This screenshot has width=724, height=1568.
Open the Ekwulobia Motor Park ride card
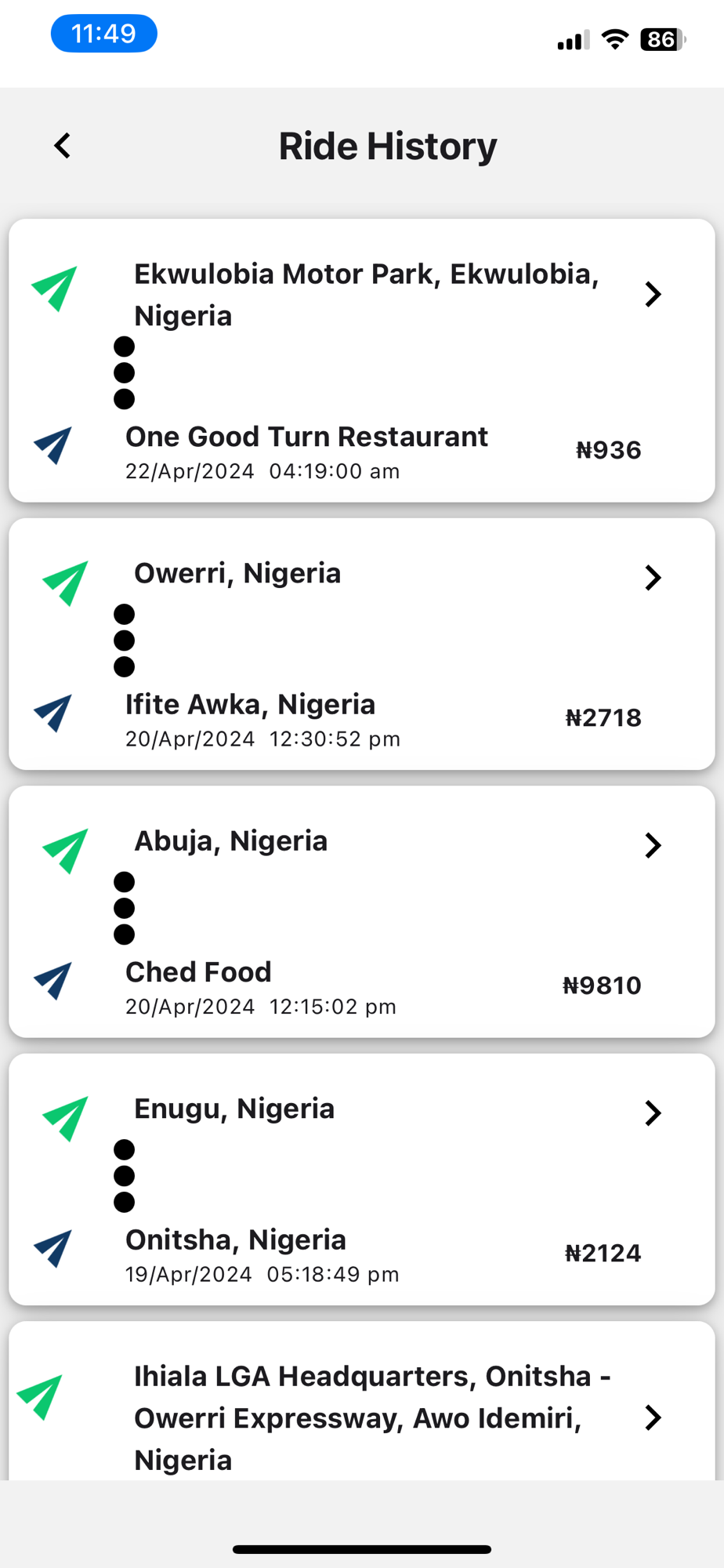tap(652, 295)
